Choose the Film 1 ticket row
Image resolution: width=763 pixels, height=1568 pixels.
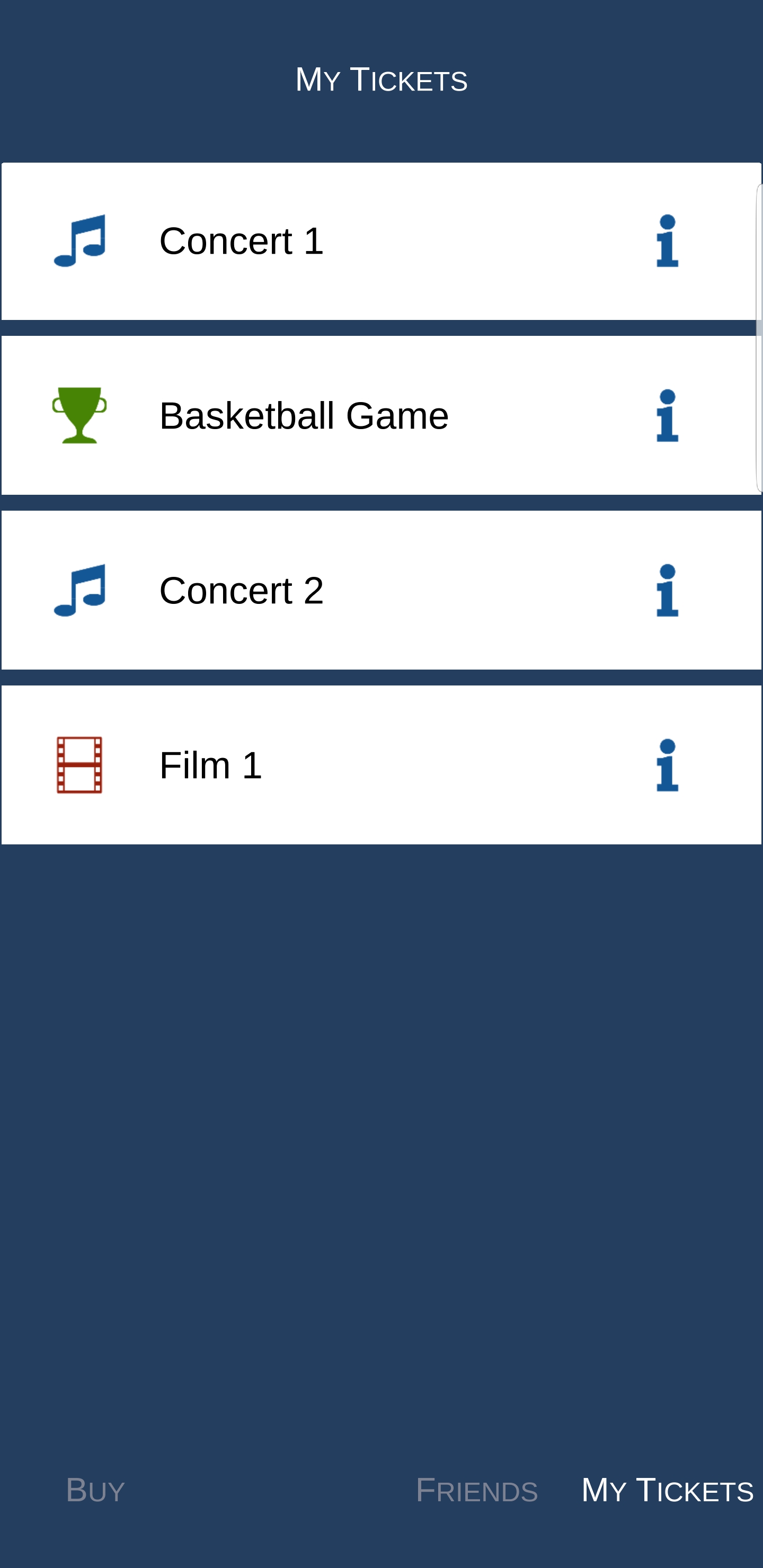tap(381, 764)
